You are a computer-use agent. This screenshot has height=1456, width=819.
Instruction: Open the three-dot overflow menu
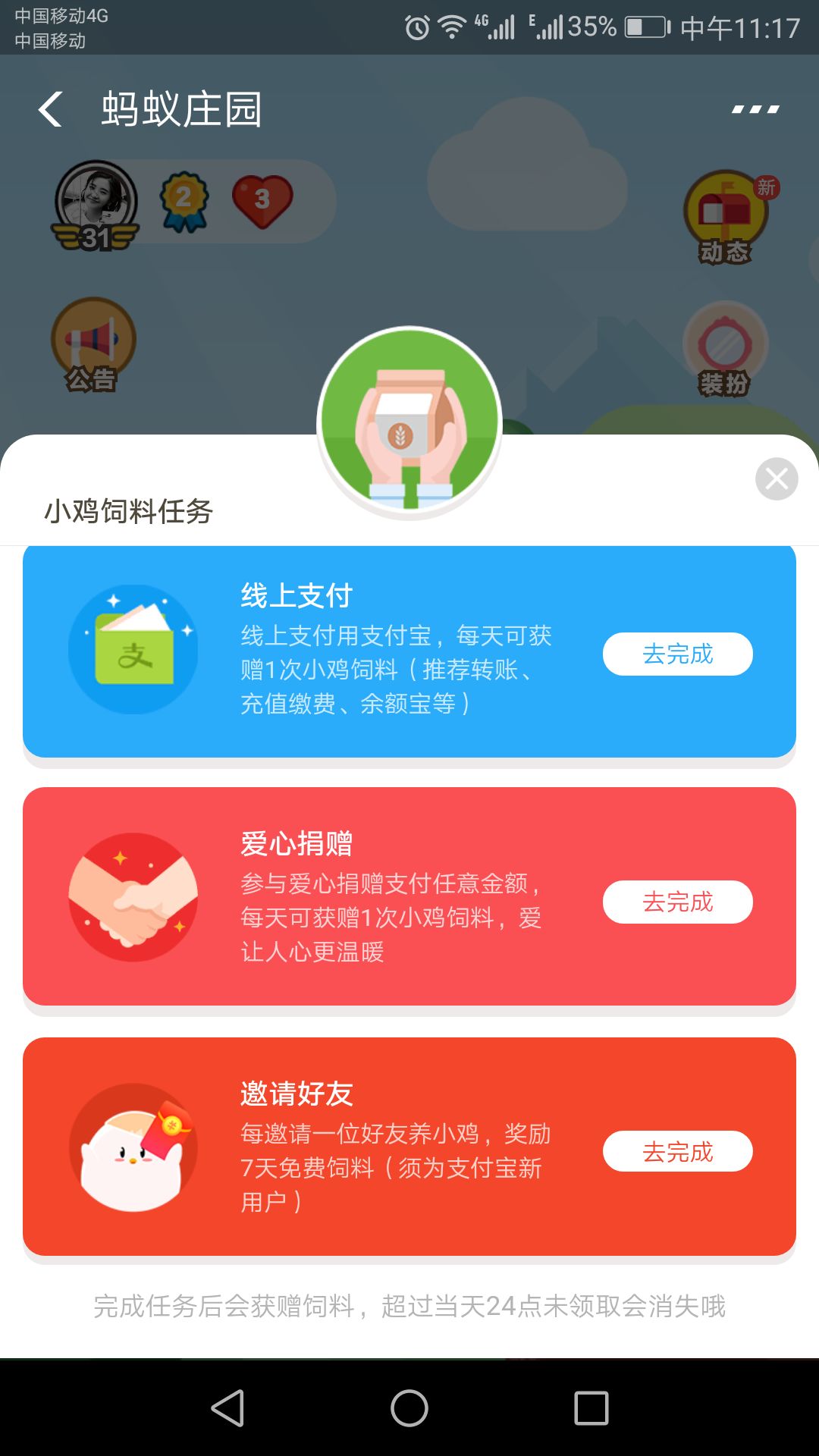[755, 109]
